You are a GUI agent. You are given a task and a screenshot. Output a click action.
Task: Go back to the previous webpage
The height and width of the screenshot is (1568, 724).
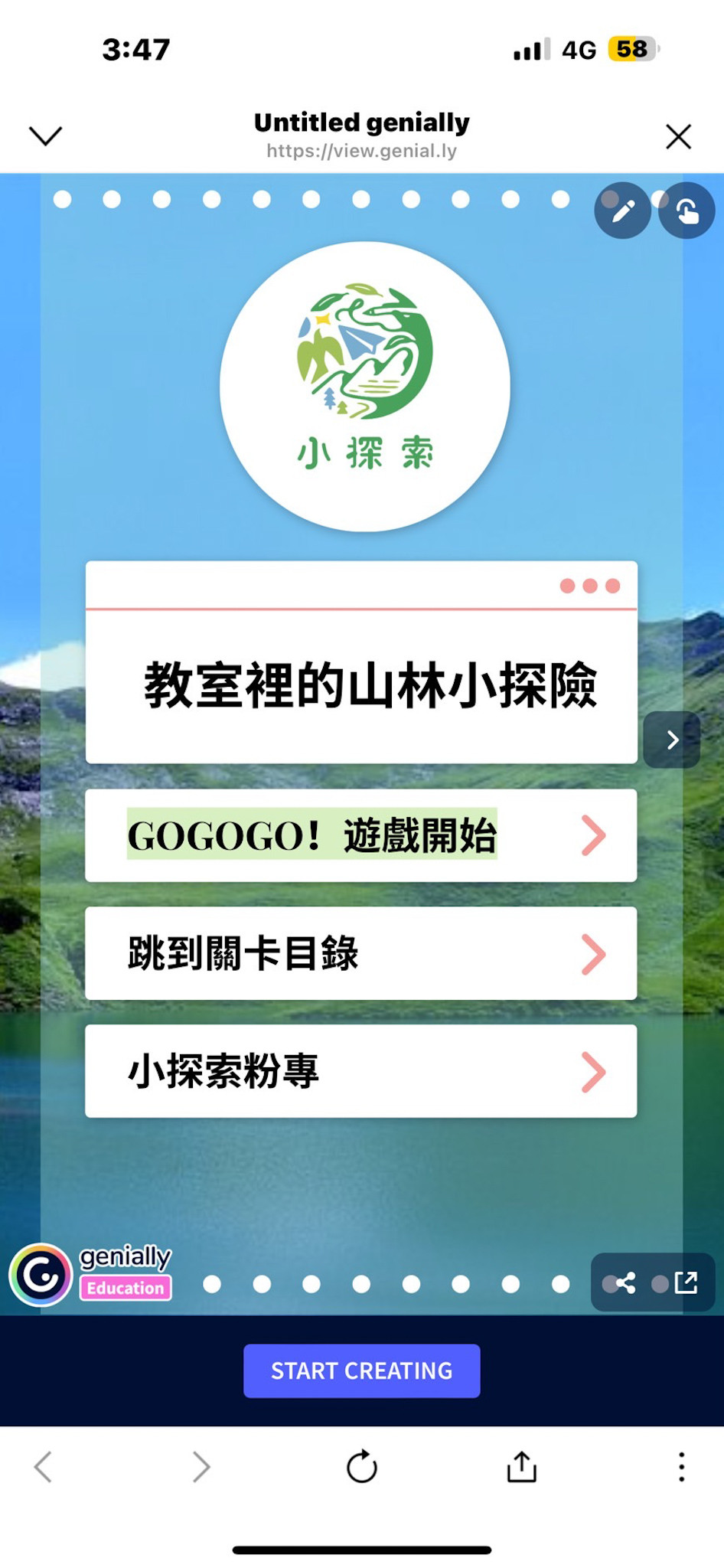coord(44,1467)
